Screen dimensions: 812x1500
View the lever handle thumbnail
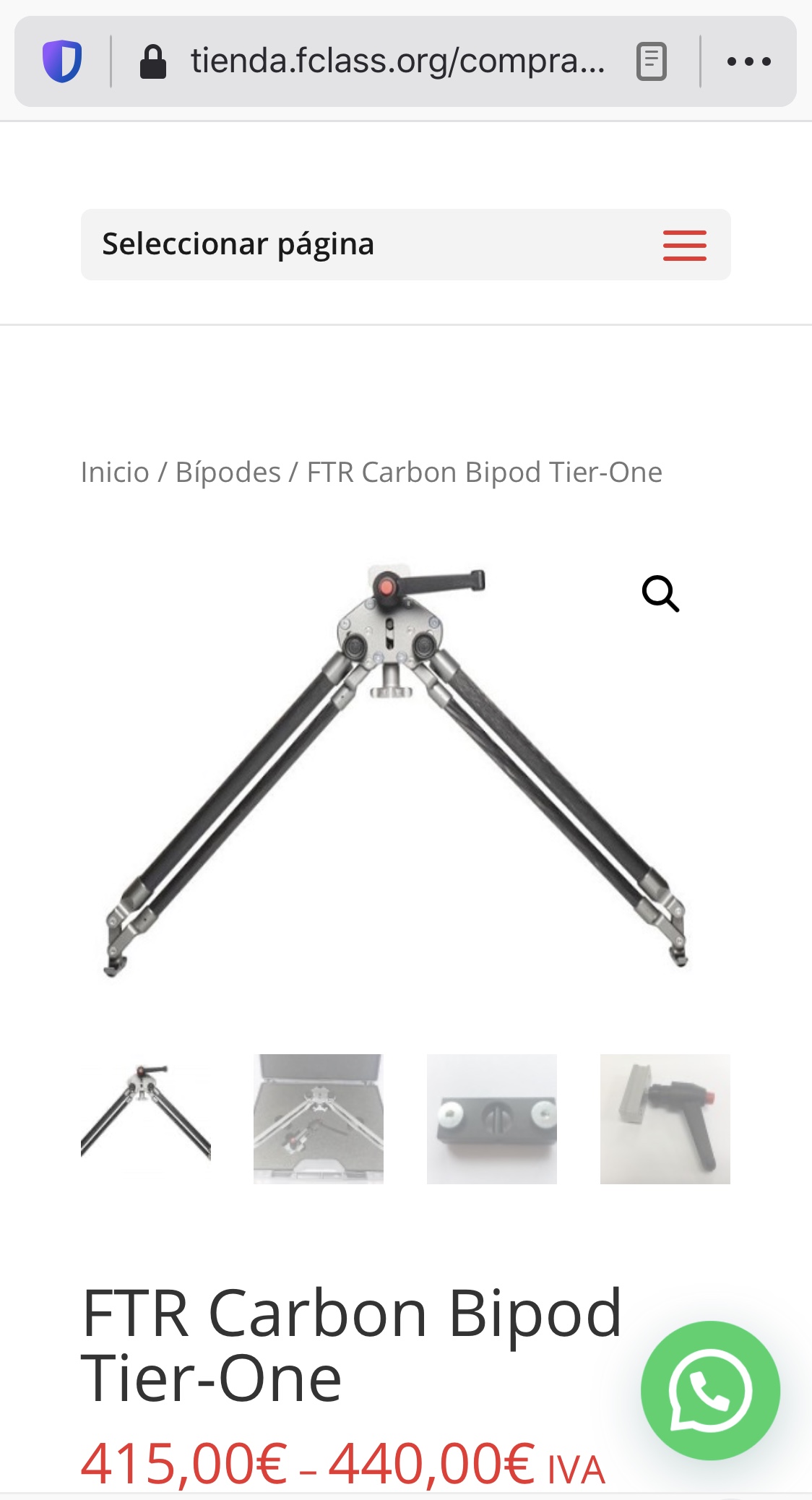pos(665,1118)
